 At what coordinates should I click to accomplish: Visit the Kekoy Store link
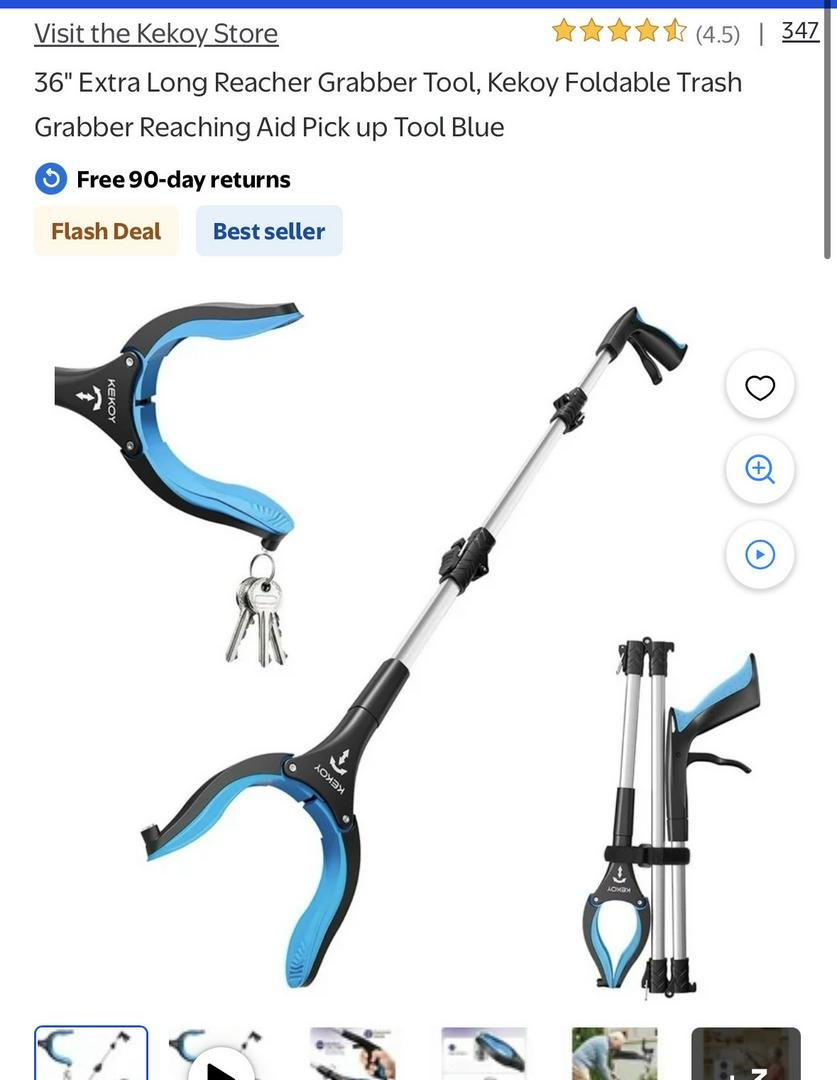(x=156, y=33)
